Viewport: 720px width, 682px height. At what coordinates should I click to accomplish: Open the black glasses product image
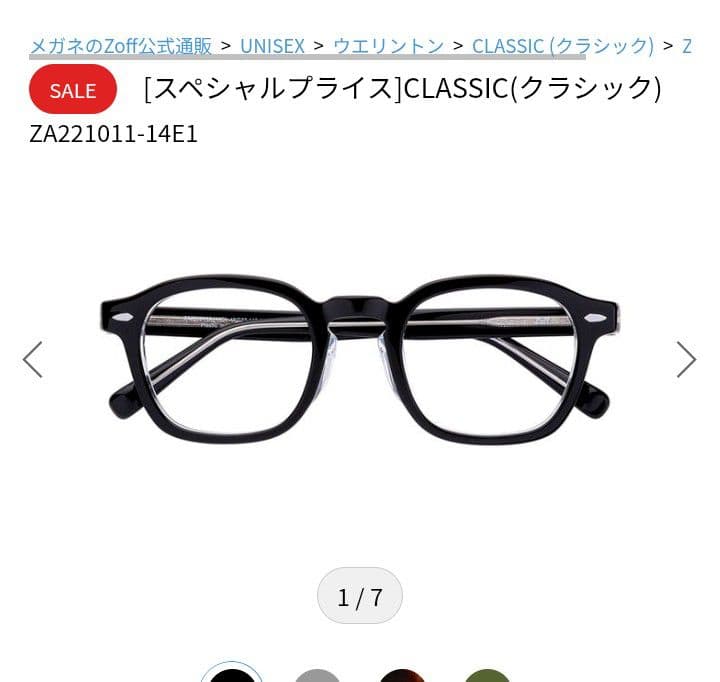(360, 360)
